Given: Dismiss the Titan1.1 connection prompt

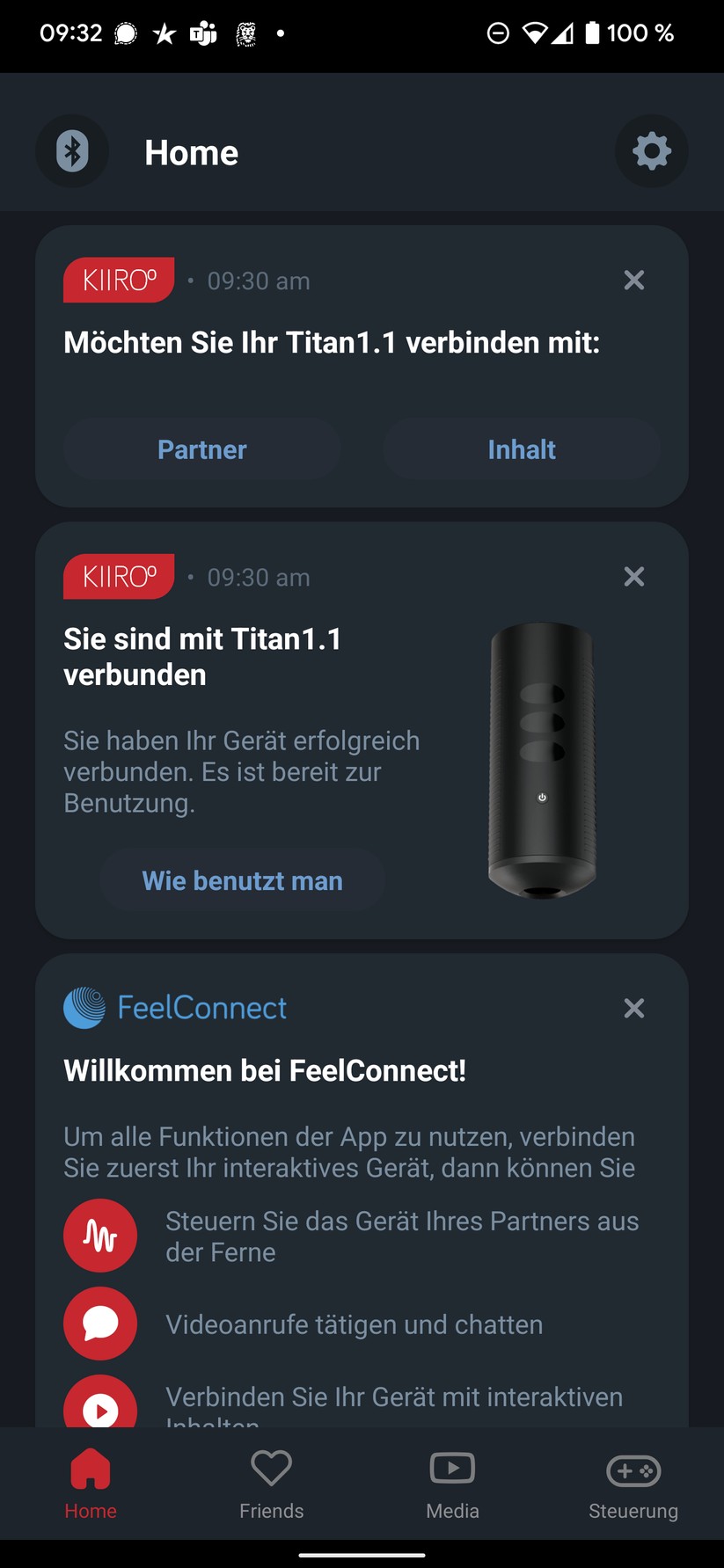Looking at the screenshot, I should [x=633, y=280].
